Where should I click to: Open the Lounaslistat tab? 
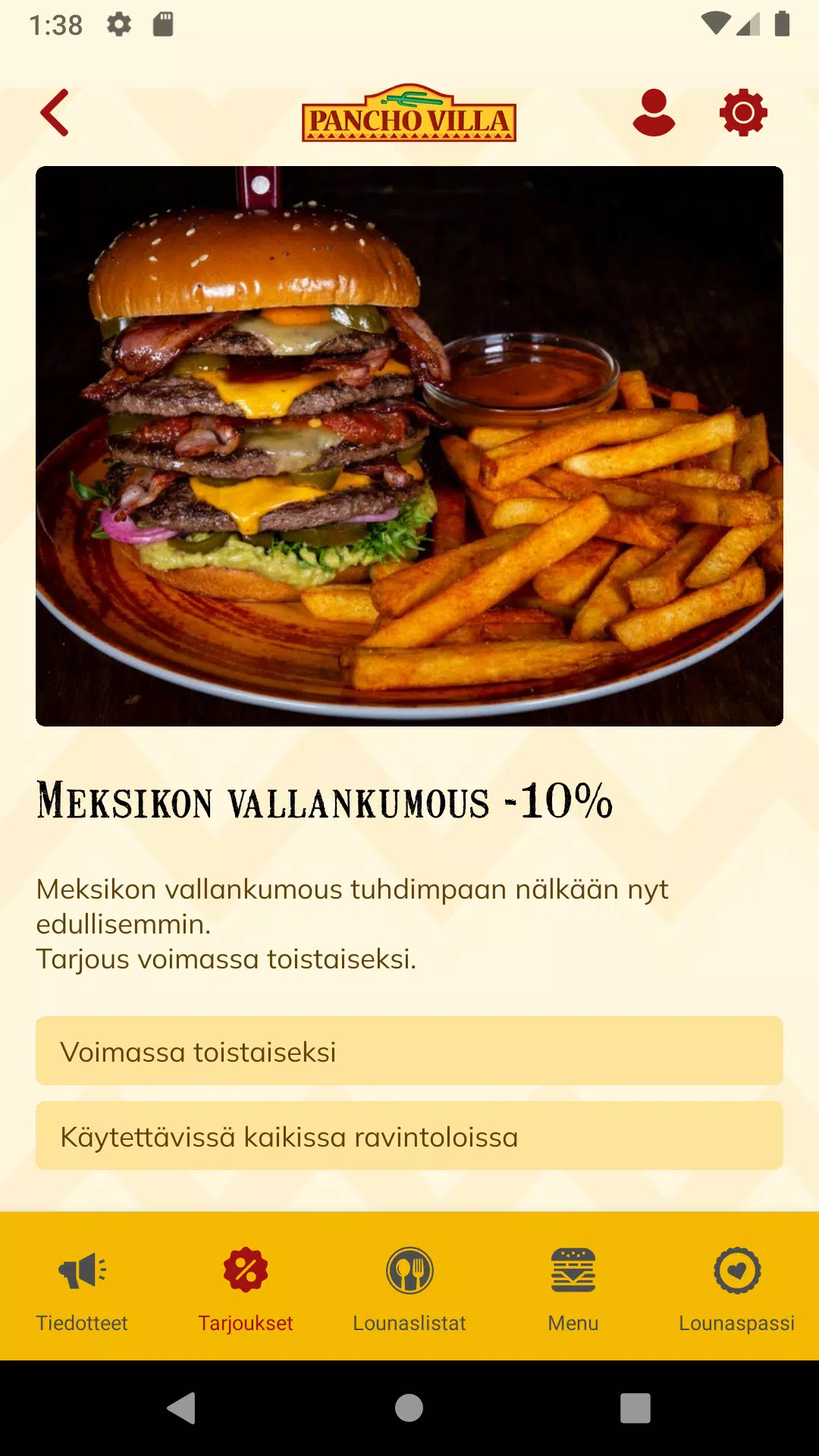(409, 1288)
